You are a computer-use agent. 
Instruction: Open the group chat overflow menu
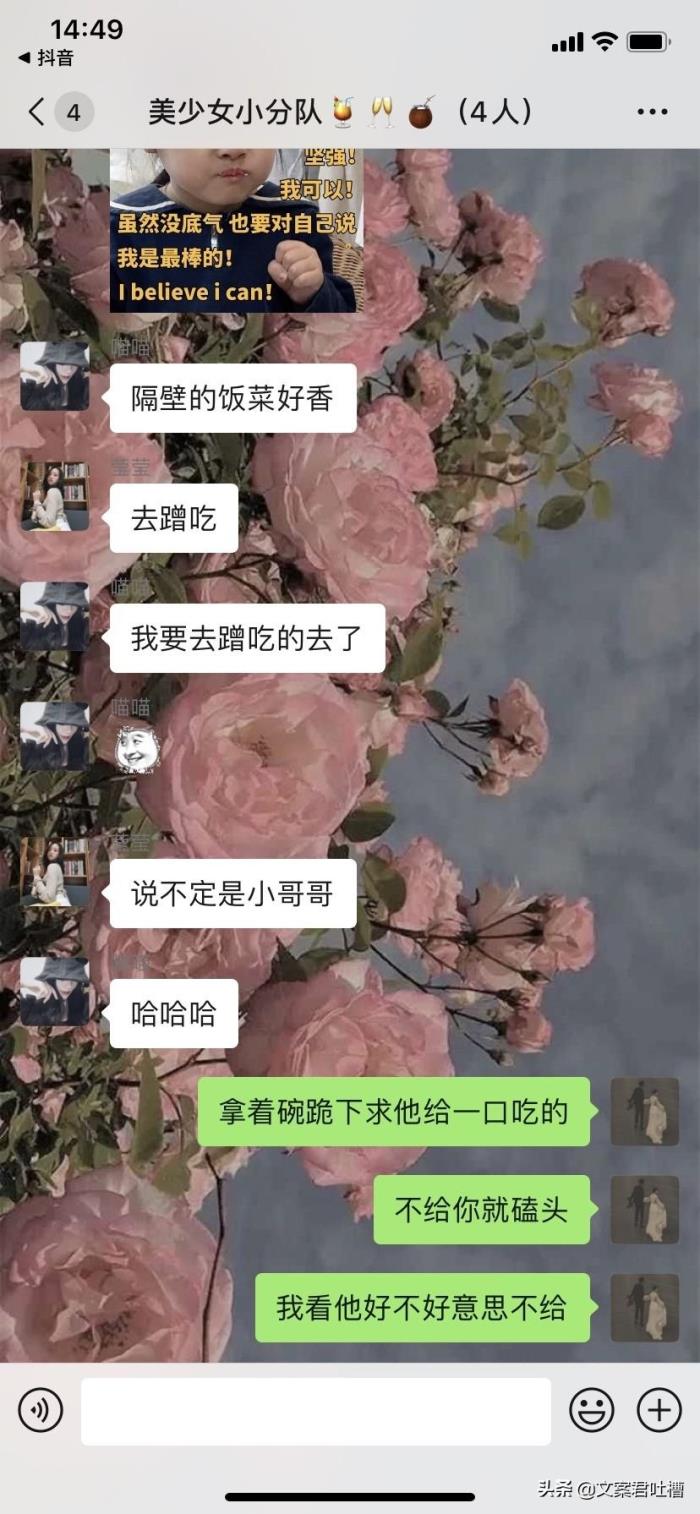[x=651, y=112]
